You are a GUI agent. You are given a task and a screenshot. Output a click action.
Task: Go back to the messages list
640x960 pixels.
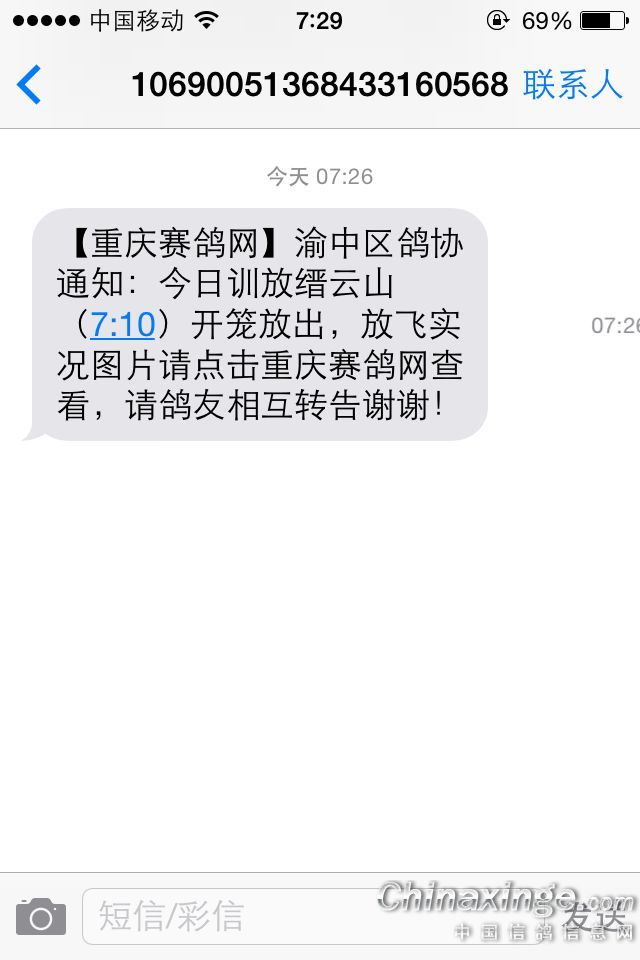30,85
